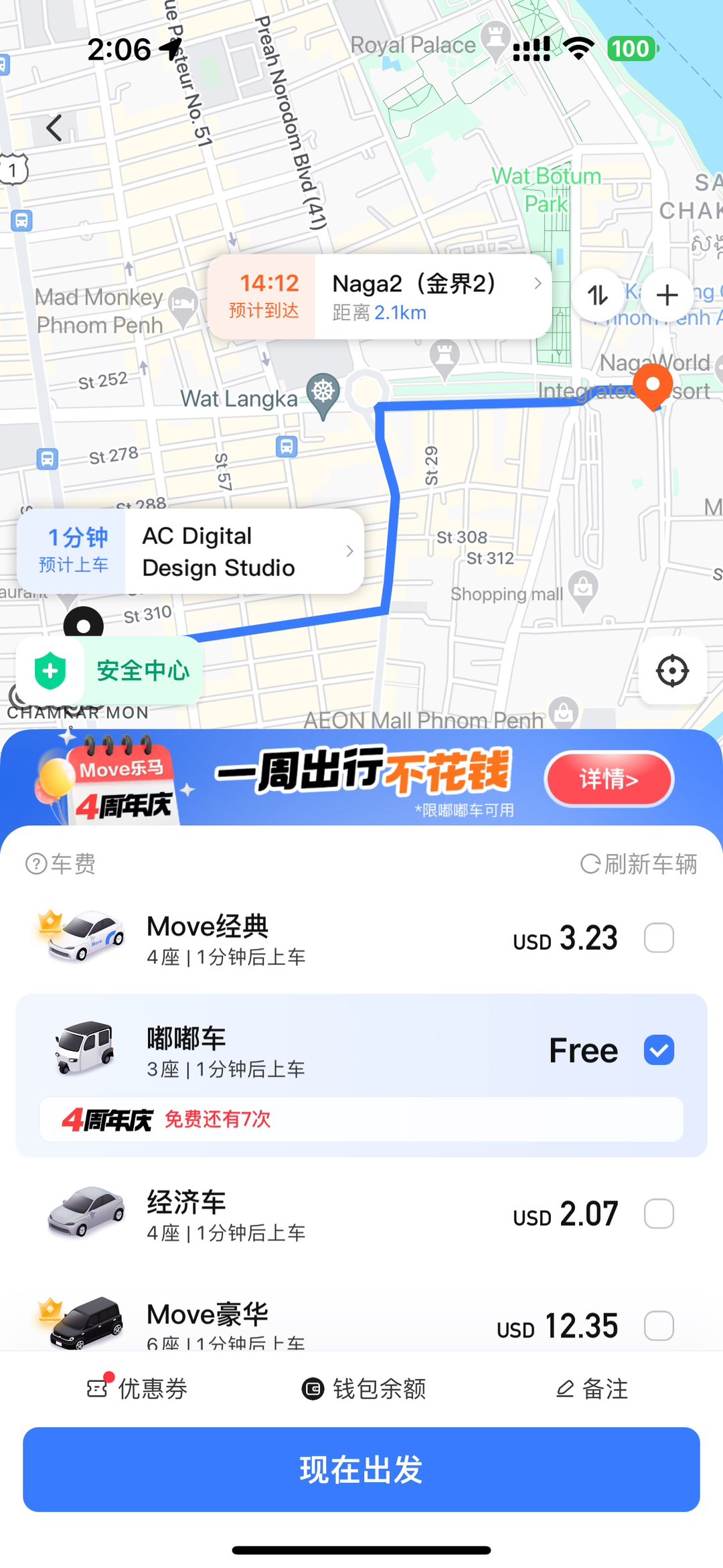Swap pickup and destination locations
Screen dimensions: 723x1568
[597, 295]
